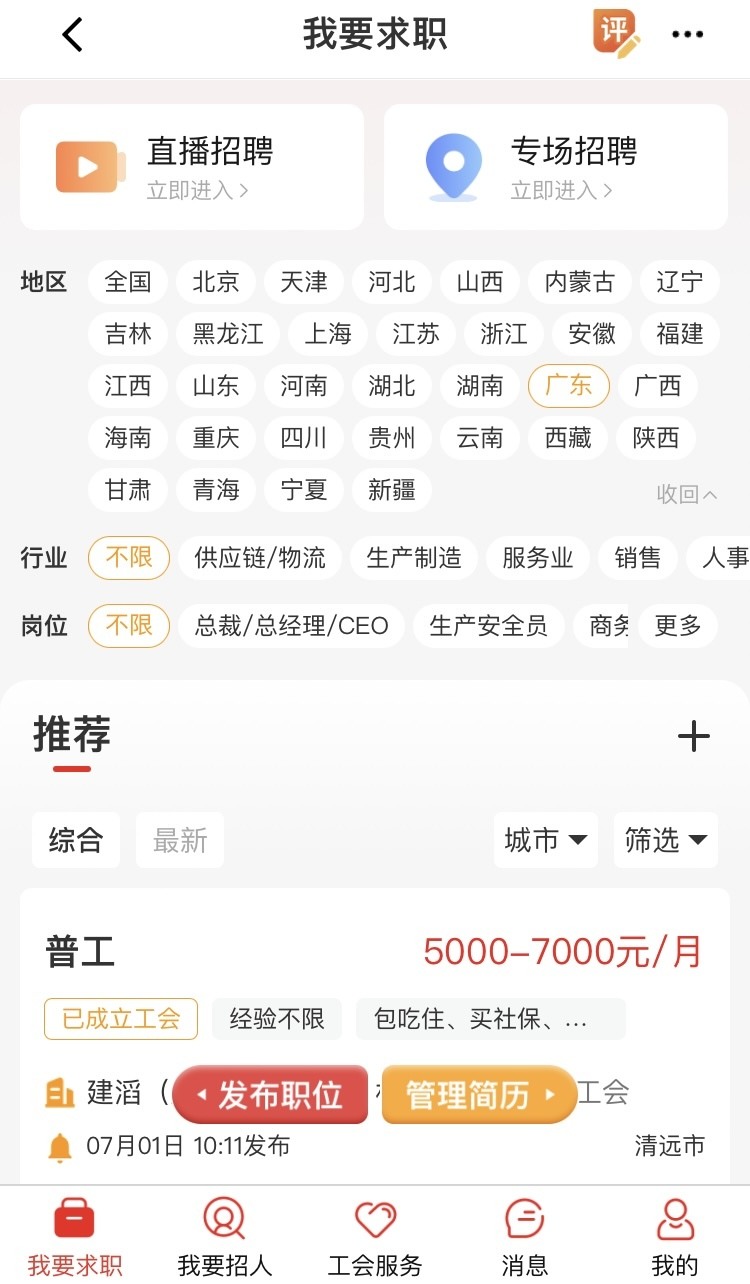Choose 上海 as the region
The image size is (750, 1284).
click(x=328, y=334)
